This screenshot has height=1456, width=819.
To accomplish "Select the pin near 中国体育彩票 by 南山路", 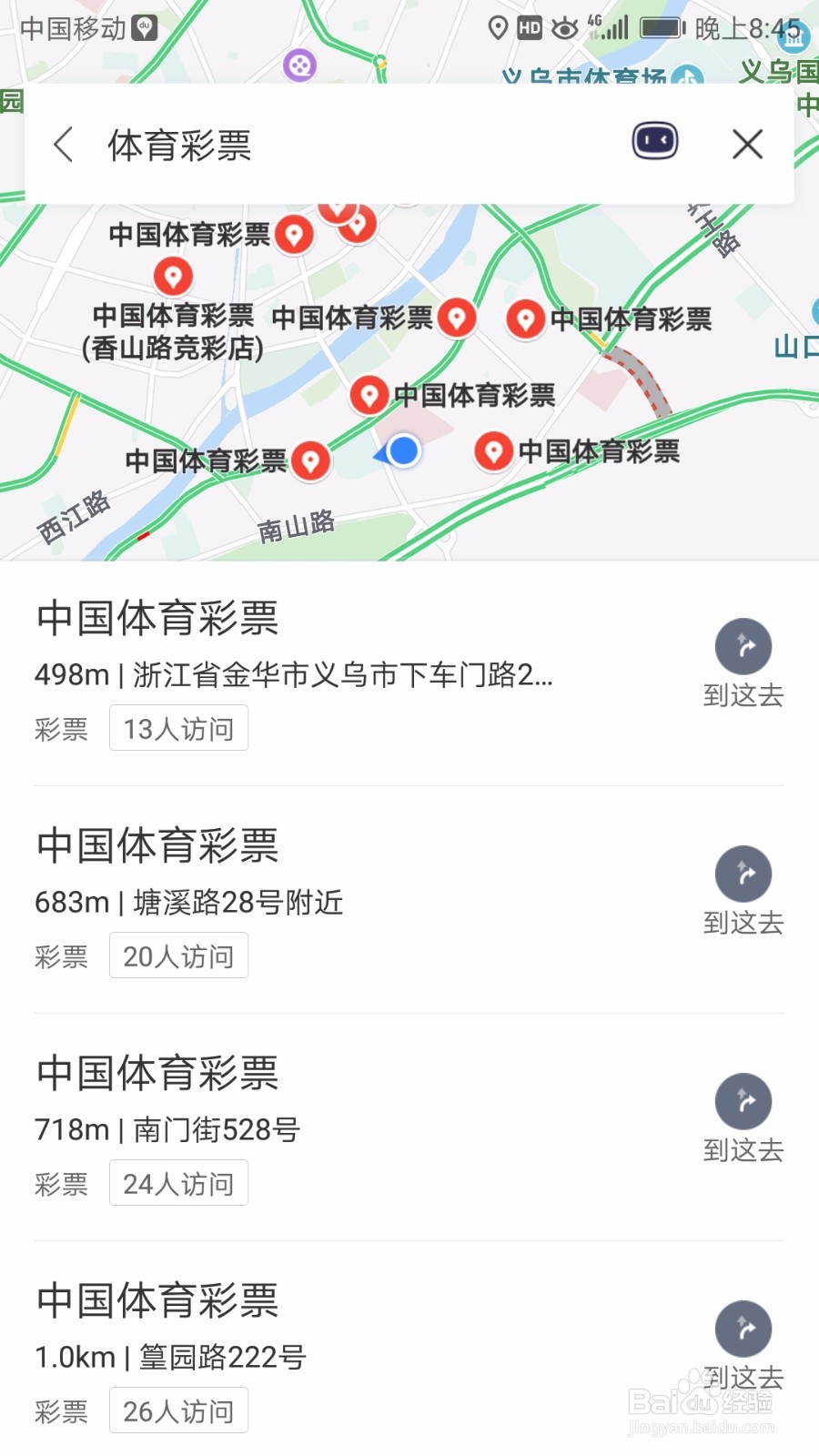I will pos(310,460).
